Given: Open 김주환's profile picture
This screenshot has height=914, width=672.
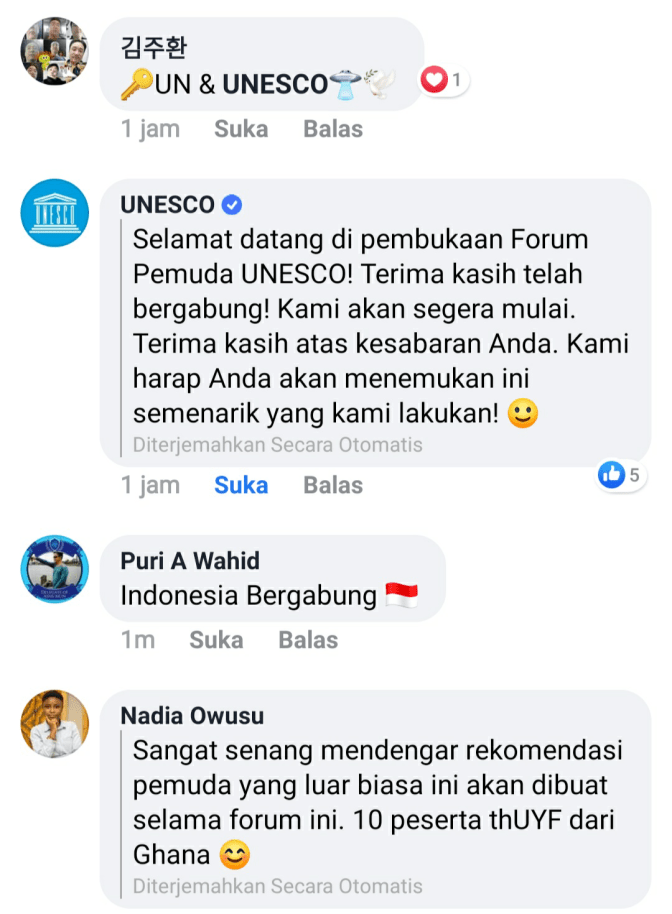Looking at the screenshot, I should 55,51.
